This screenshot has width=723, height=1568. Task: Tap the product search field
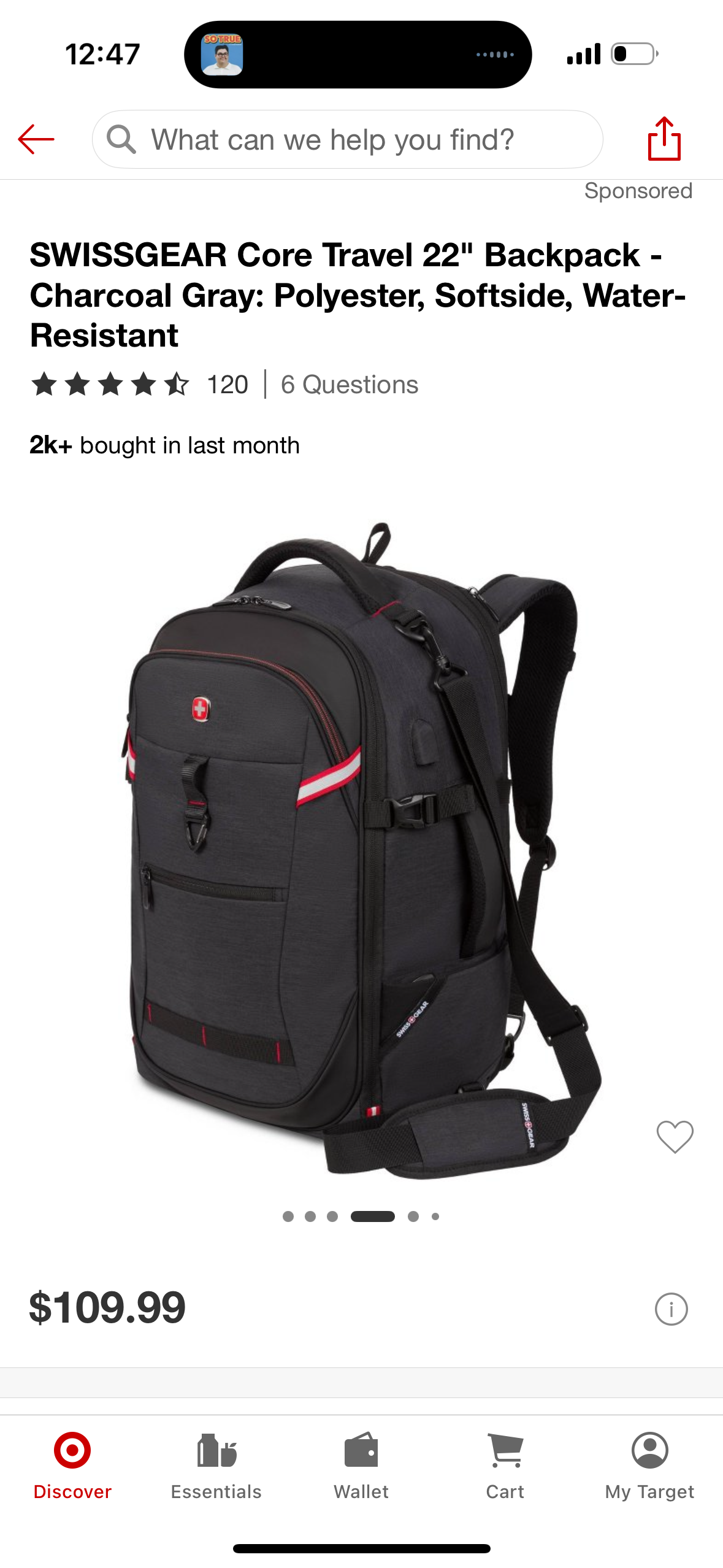(x=347, y=140)
